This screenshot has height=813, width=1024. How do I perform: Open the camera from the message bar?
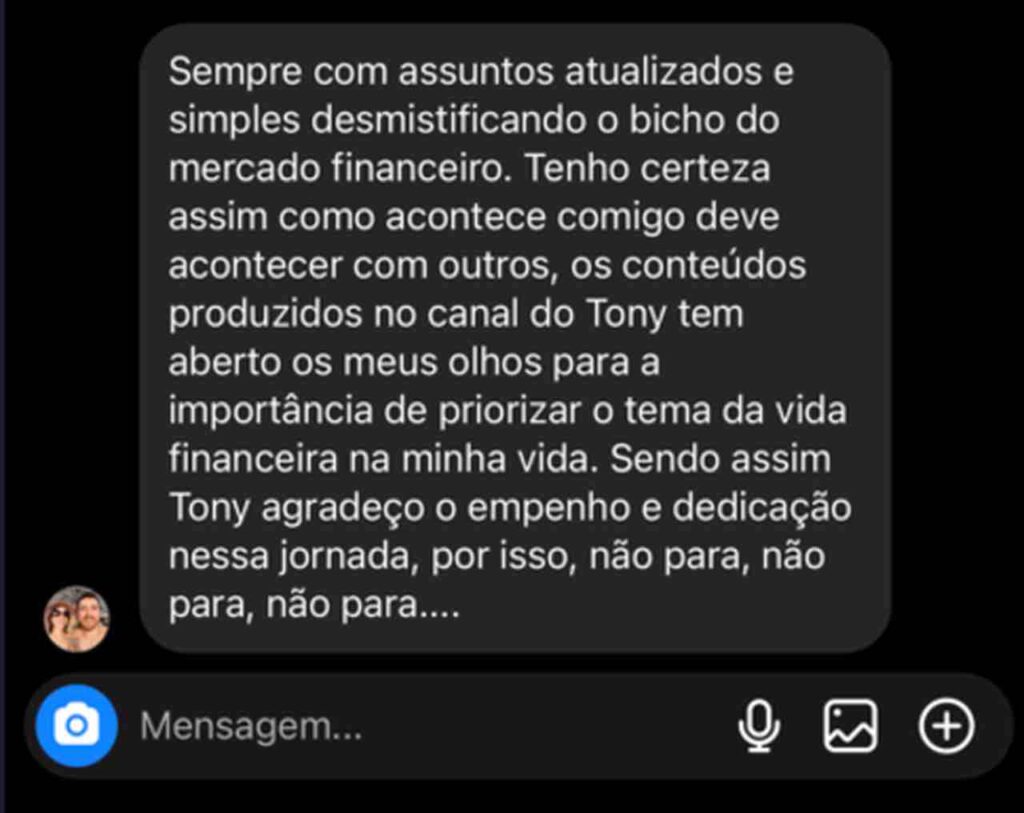pos(76,726)
